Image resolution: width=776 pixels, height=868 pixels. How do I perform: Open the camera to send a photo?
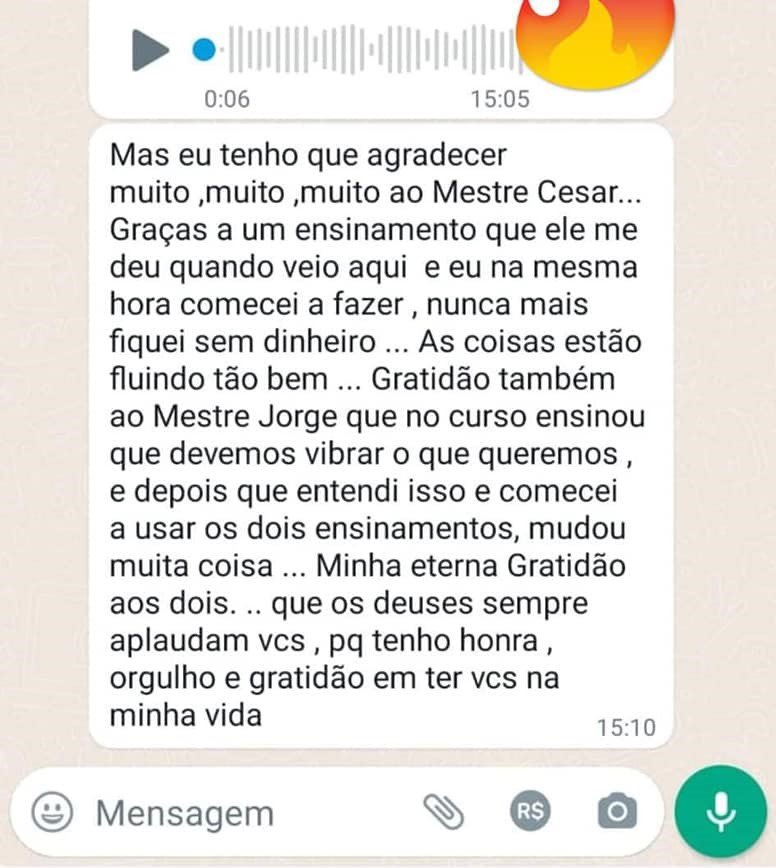pyautogui.click(x=617, y=812)
